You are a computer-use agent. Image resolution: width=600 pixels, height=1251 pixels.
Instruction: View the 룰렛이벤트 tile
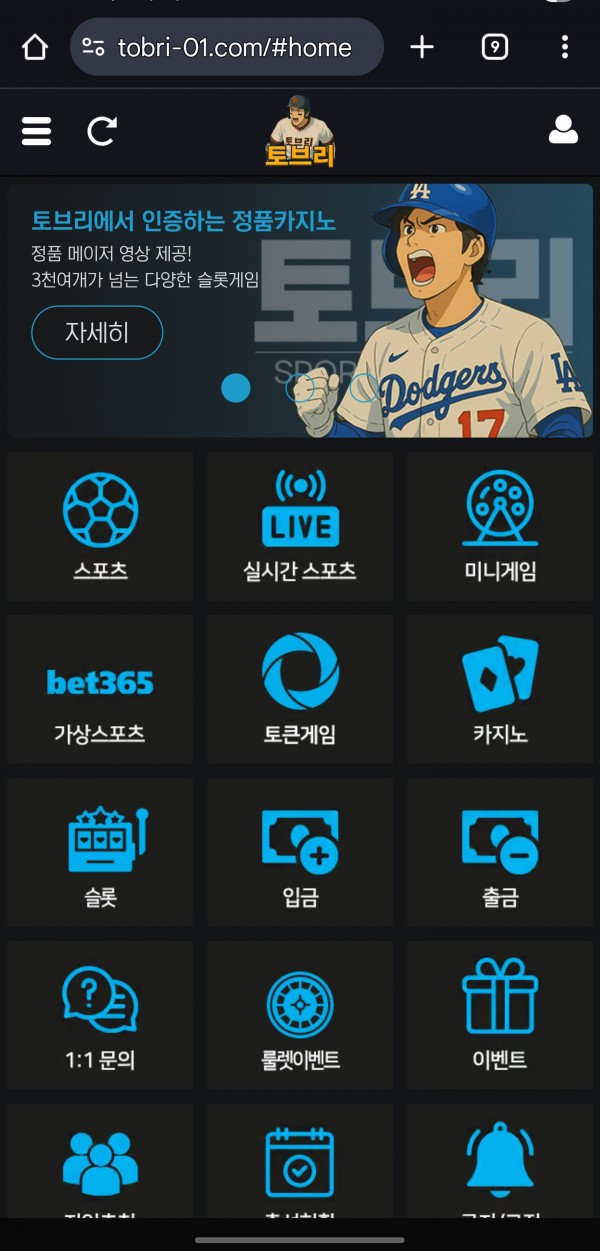(x=300, y=1015)
